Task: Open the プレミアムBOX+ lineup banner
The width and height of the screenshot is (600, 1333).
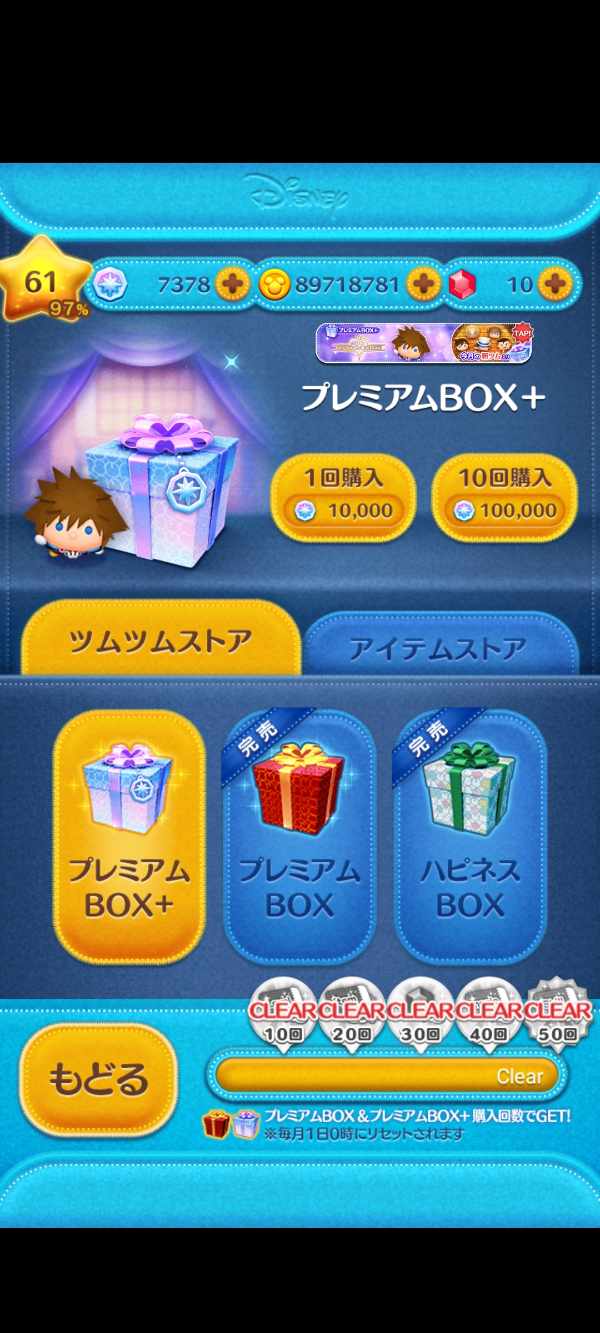Action: point(425,343)
